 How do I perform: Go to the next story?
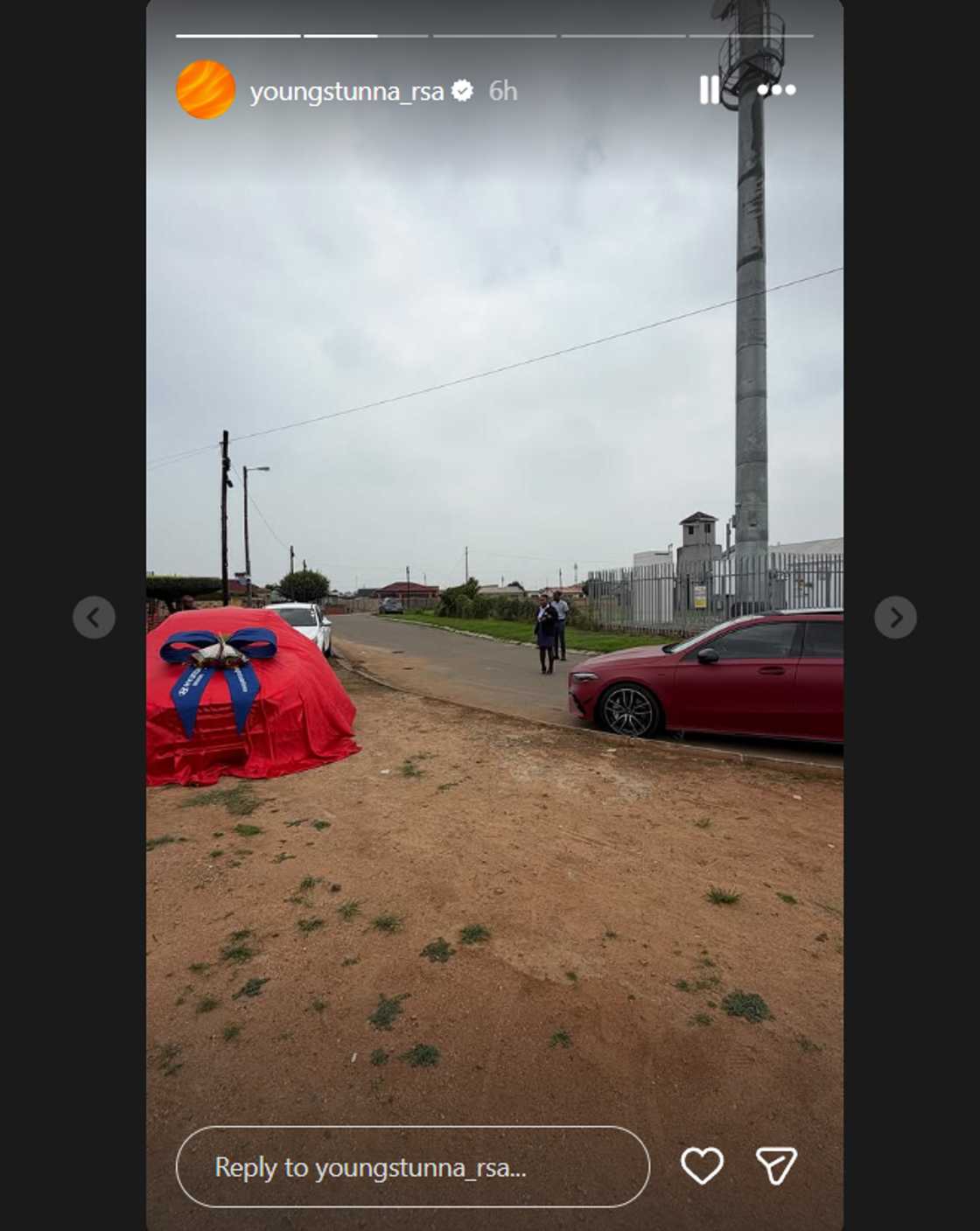tap(895, 618)
